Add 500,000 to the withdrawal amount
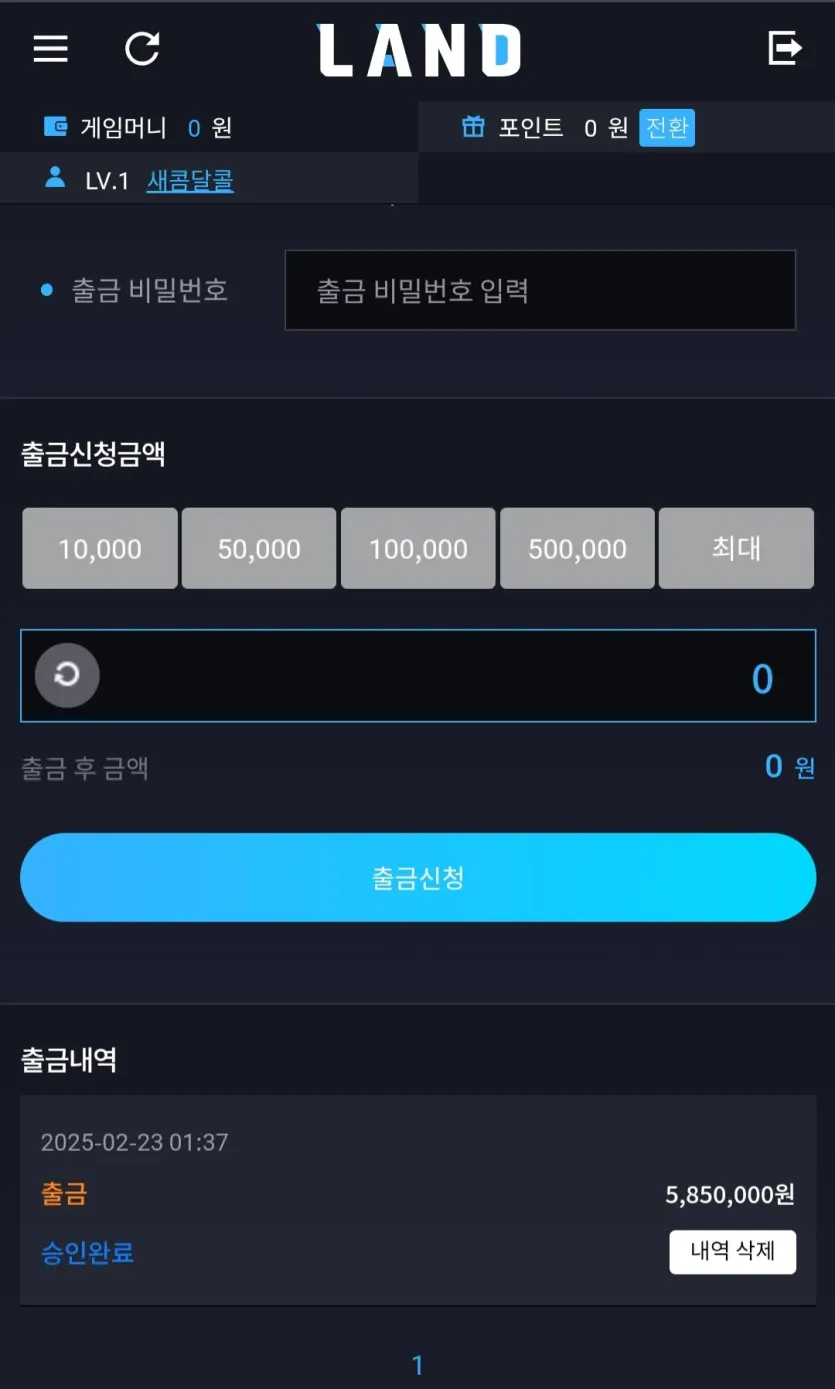Screen dimensions: 835x1389 577,548
